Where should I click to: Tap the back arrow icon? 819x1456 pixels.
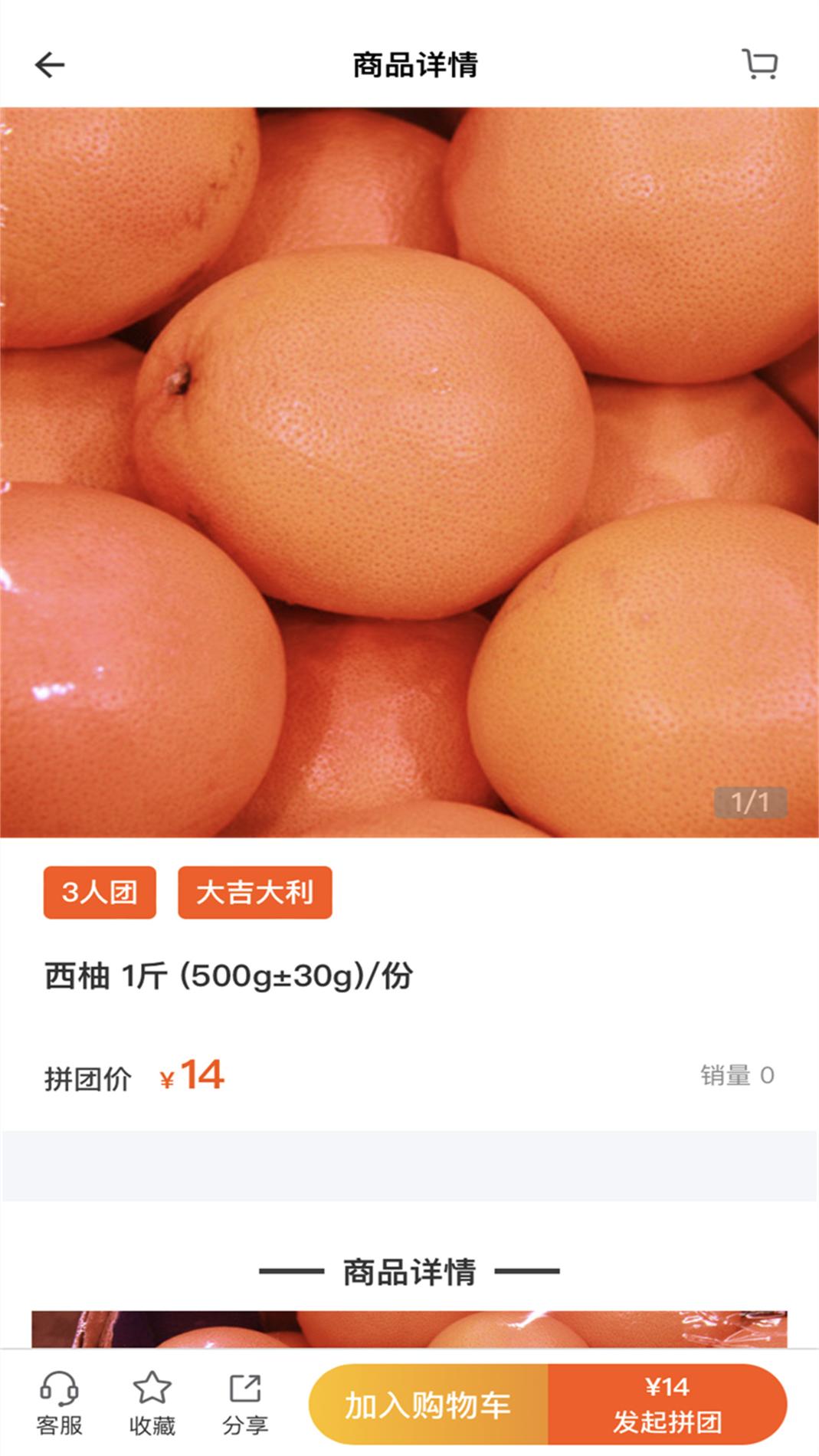[49, 65]
